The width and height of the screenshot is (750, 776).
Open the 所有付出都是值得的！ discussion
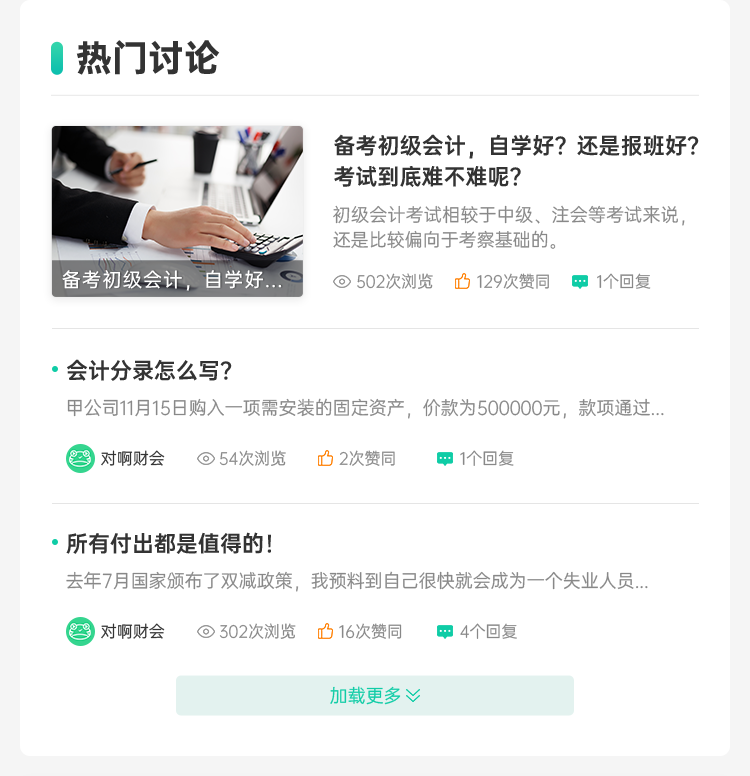[170, 544]
